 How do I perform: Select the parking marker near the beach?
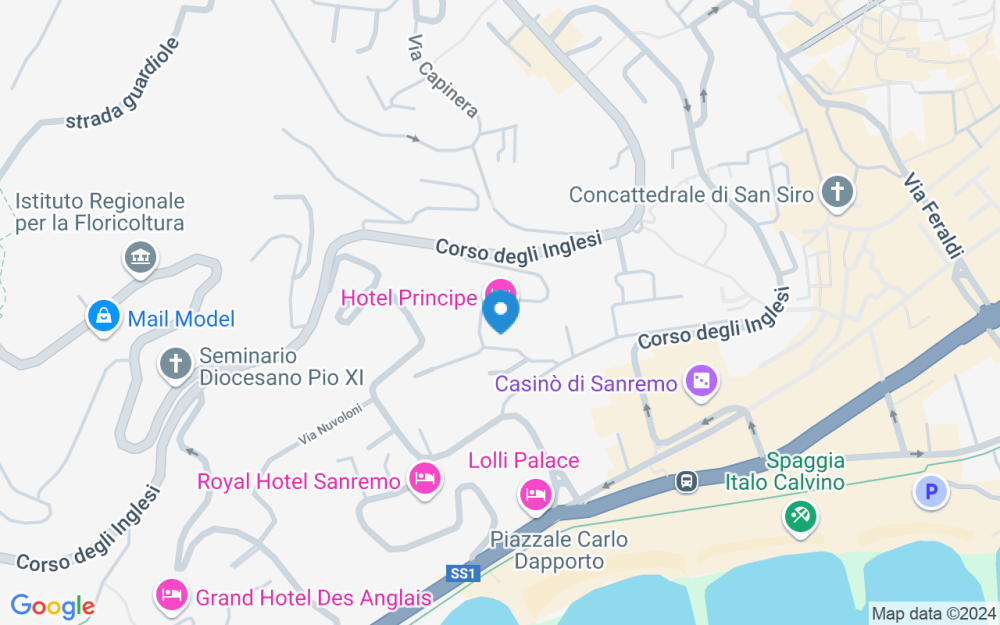(x=930, y=491)
